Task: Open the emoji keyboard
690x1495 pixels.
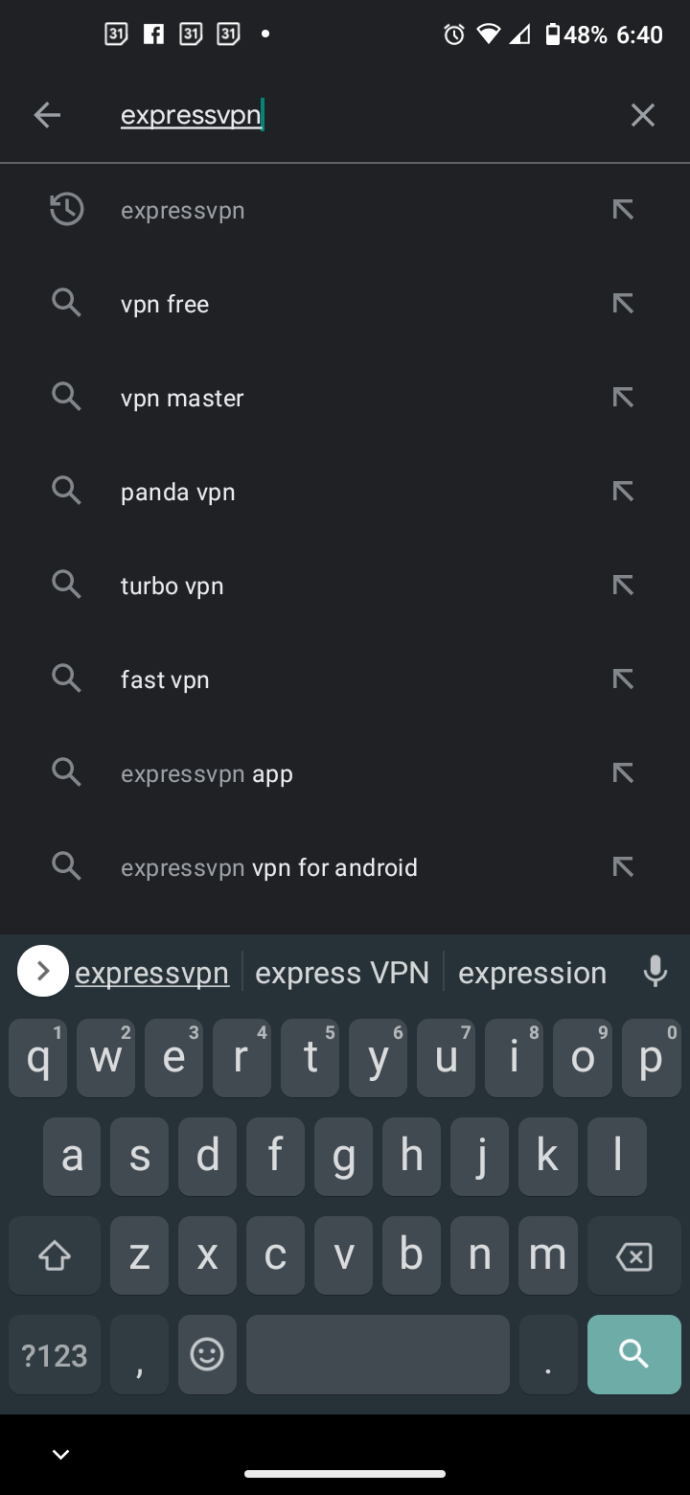Action: 207,1354
